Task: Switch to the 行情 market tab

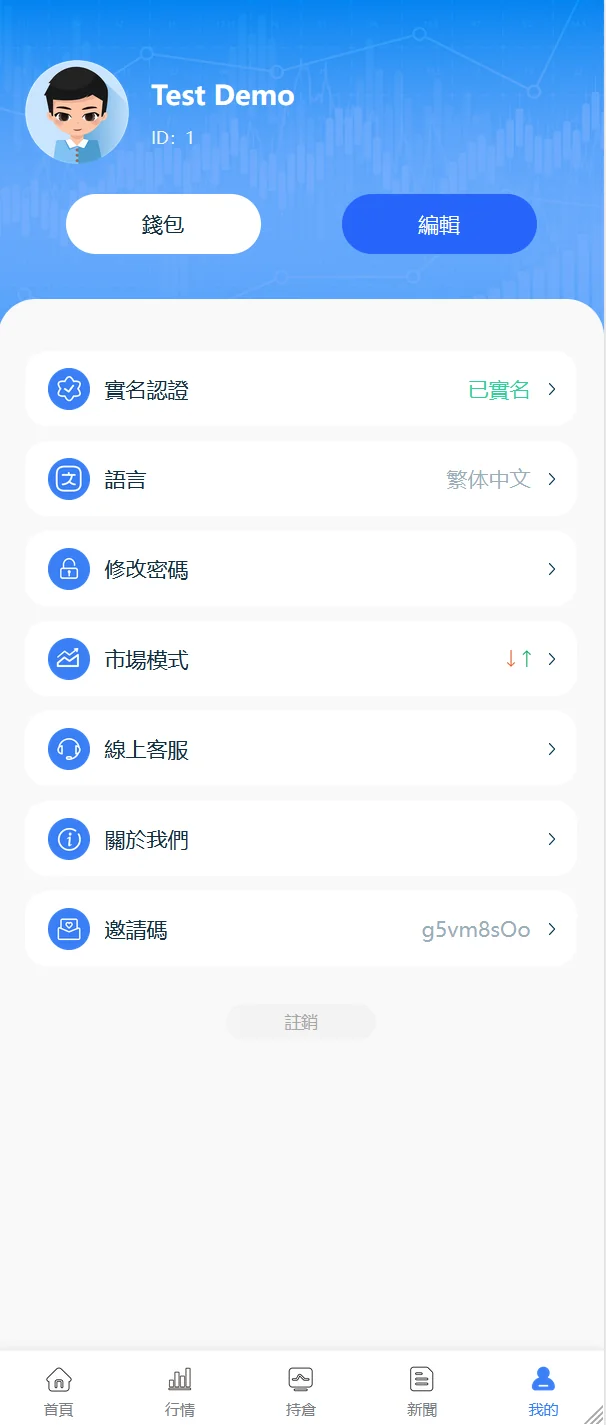Action: coord(180,1392)
